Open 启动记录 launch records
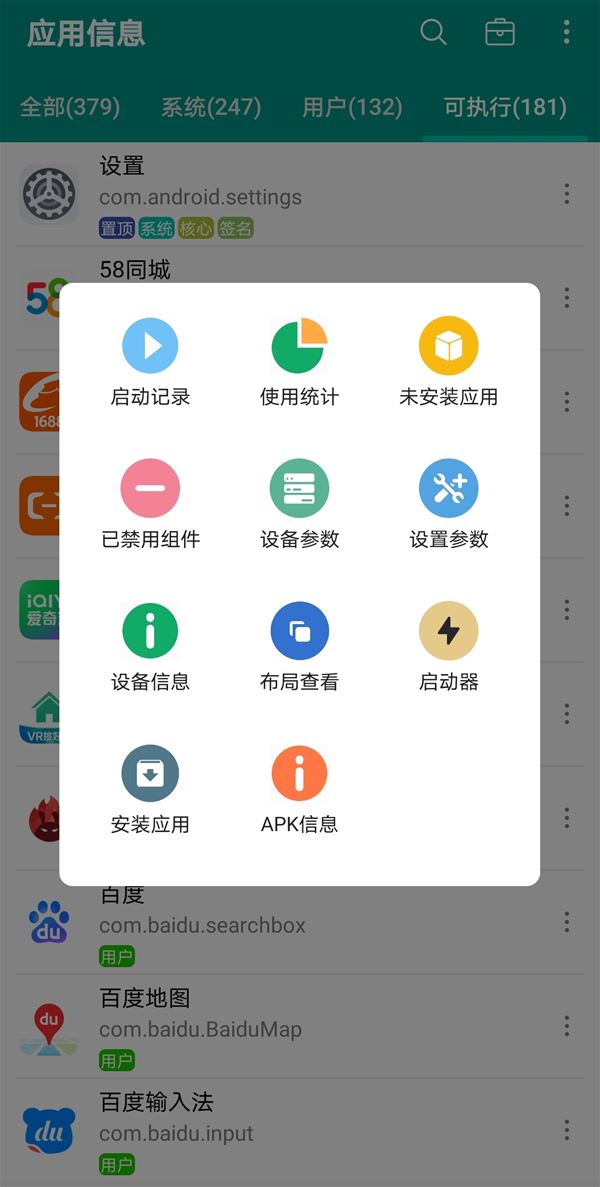The width and height of the screenshot is (600, 1187). click(x=150, y=362)
